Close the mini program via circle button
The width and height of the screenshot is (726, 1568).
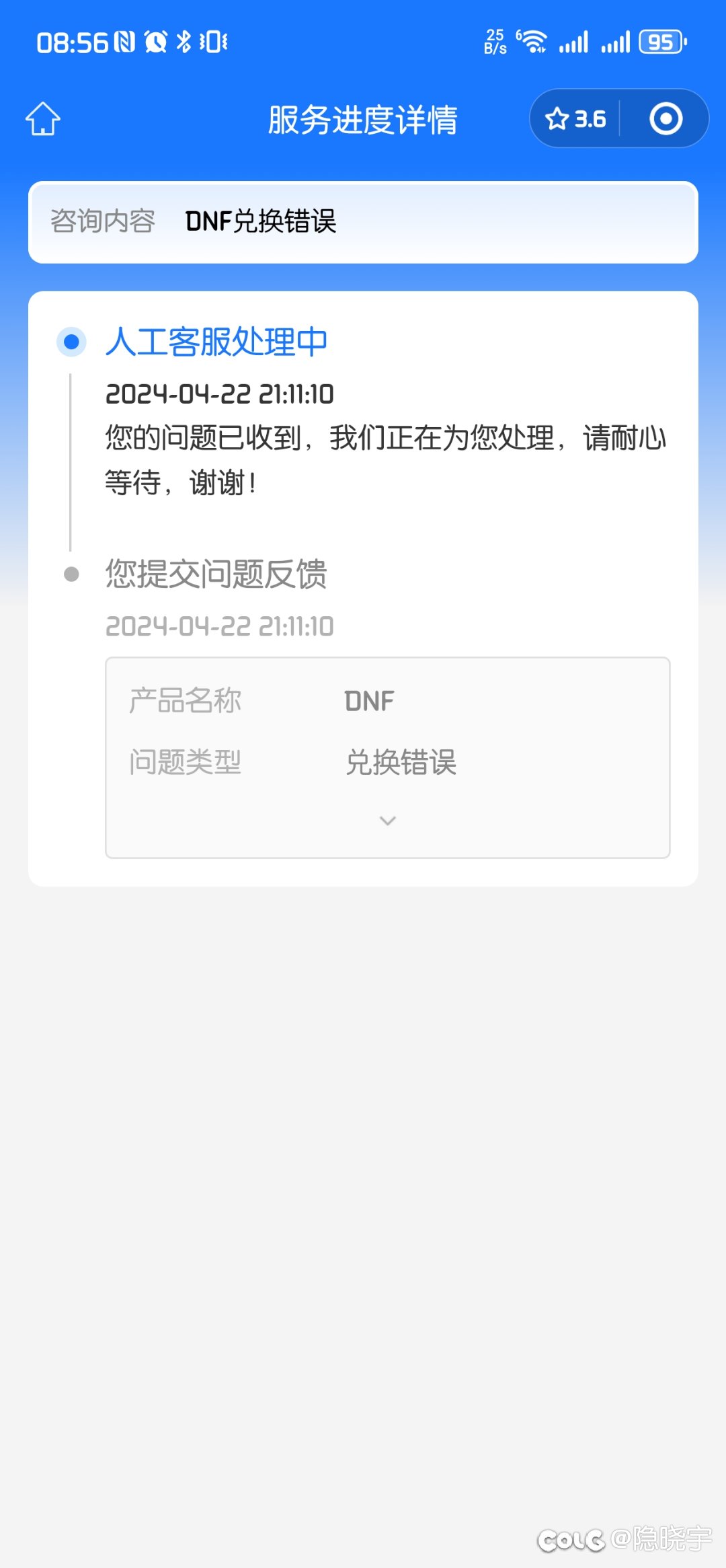coord(665,119)
